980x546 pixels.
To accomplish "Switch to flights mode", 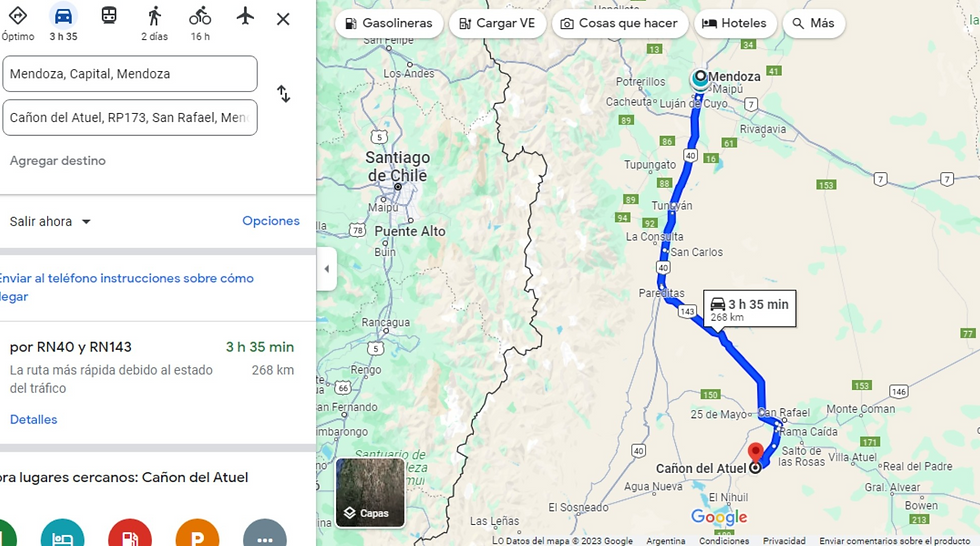I will [x=245, y=17].
